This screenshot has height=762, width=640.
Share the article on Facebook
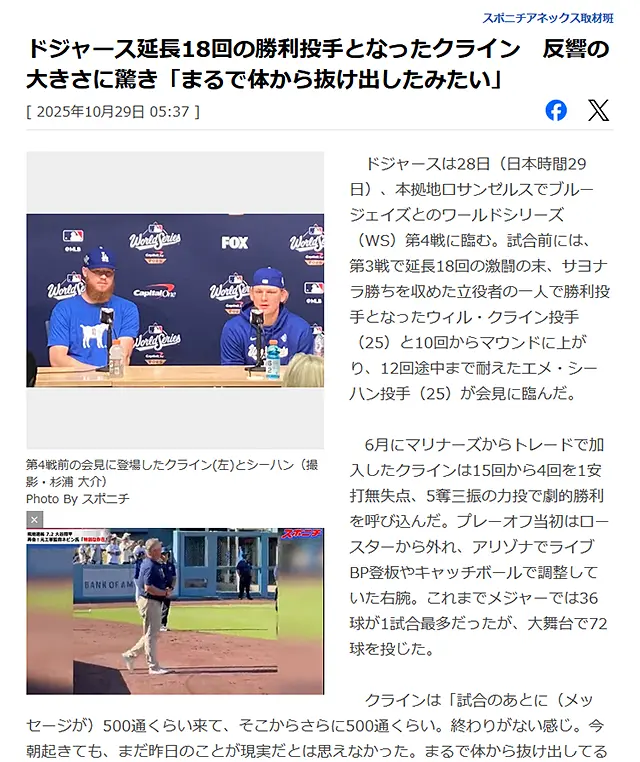pyautogui.click(x=556, y=111)
